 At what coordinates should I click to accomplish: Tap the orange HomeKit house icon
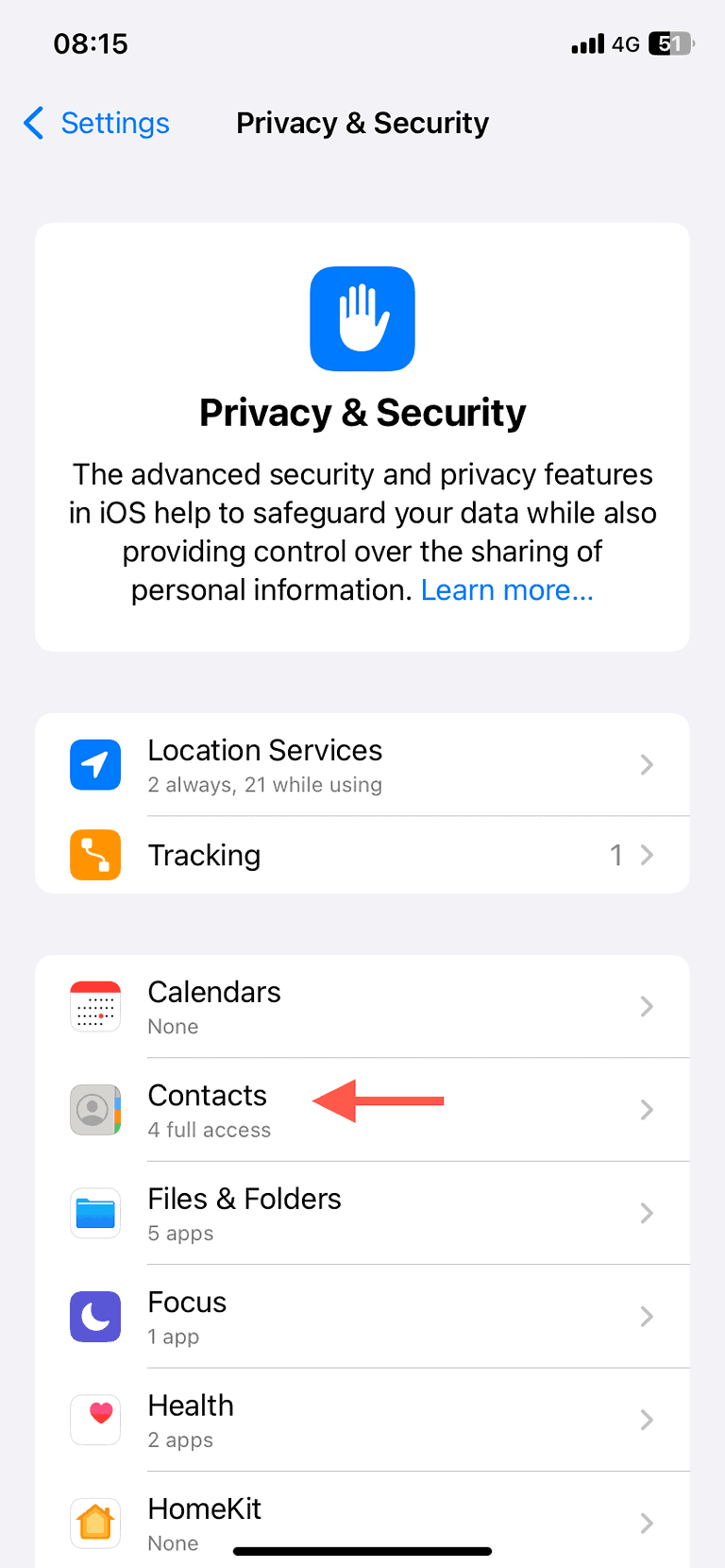(x=94, y=1524)
